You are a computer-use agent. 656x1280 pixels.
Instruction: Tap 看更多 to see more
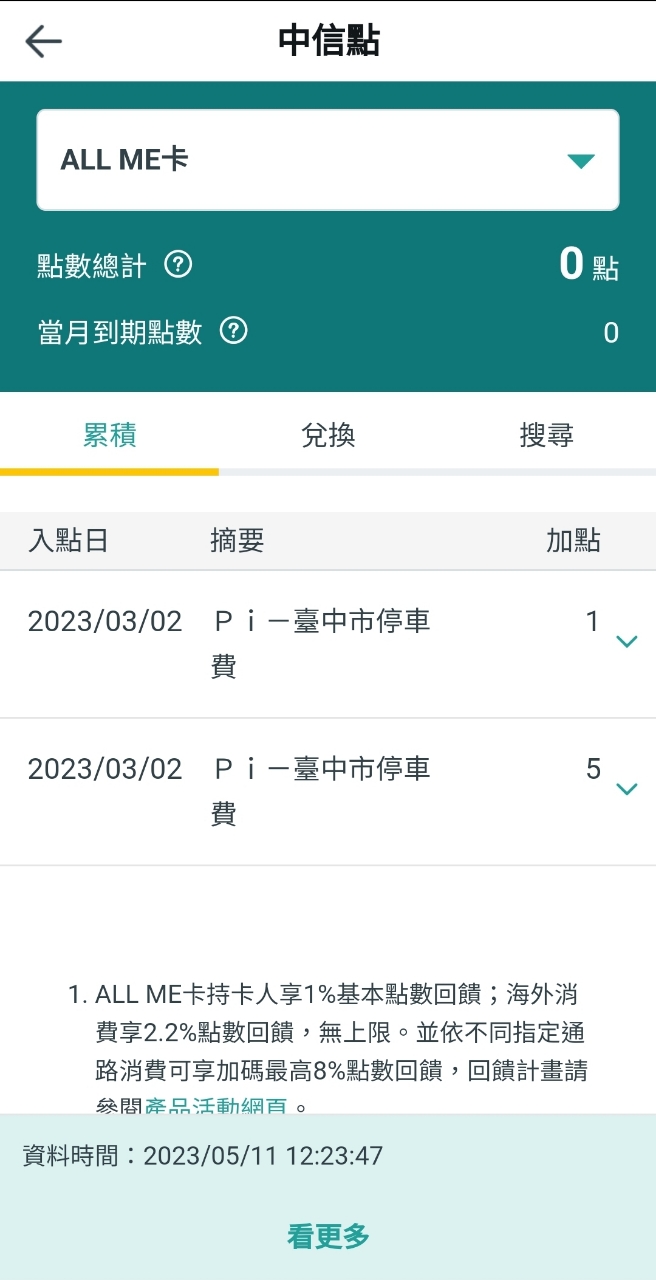[x=328, y=1237]
